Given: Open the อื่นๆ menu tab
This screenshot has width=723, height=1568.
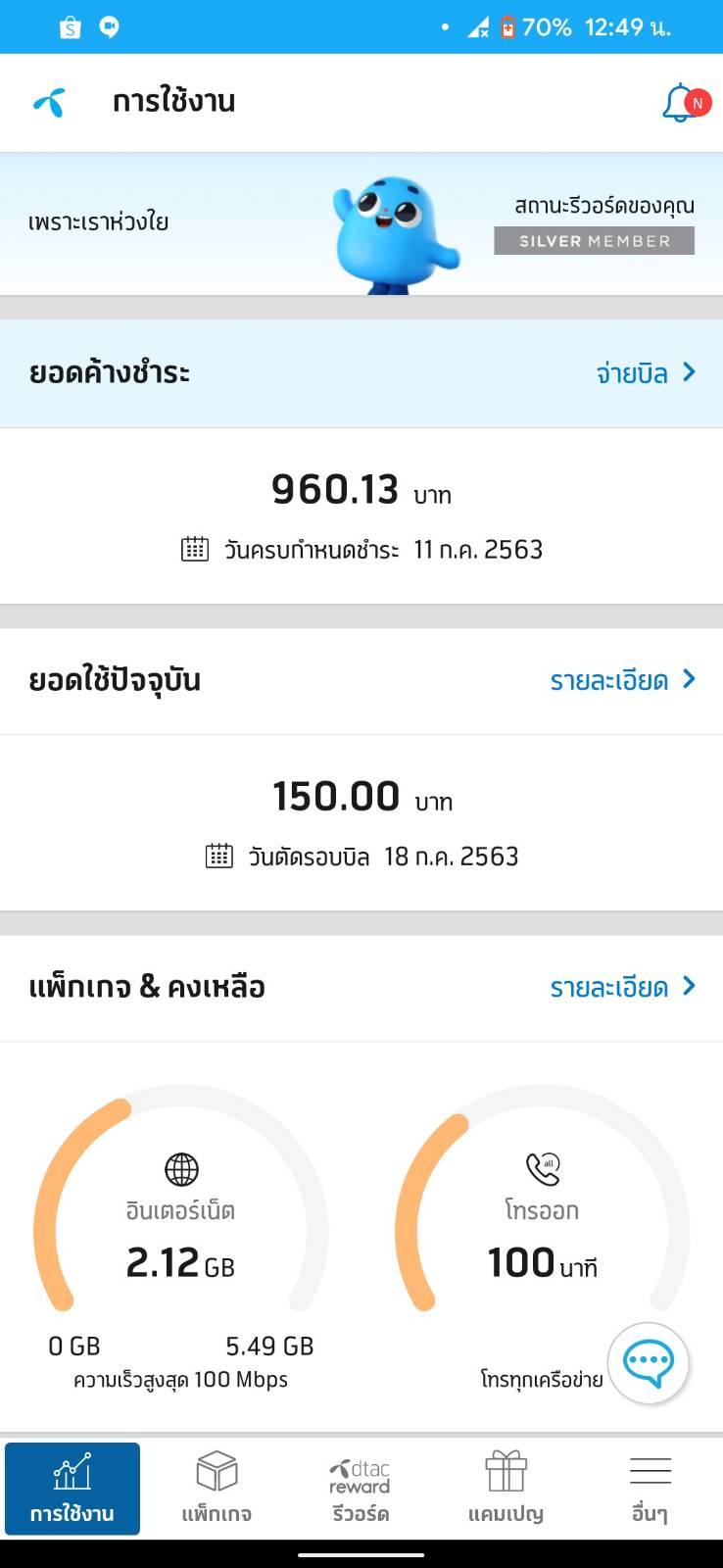Looking at the screenshot, I should (650, 1488).
